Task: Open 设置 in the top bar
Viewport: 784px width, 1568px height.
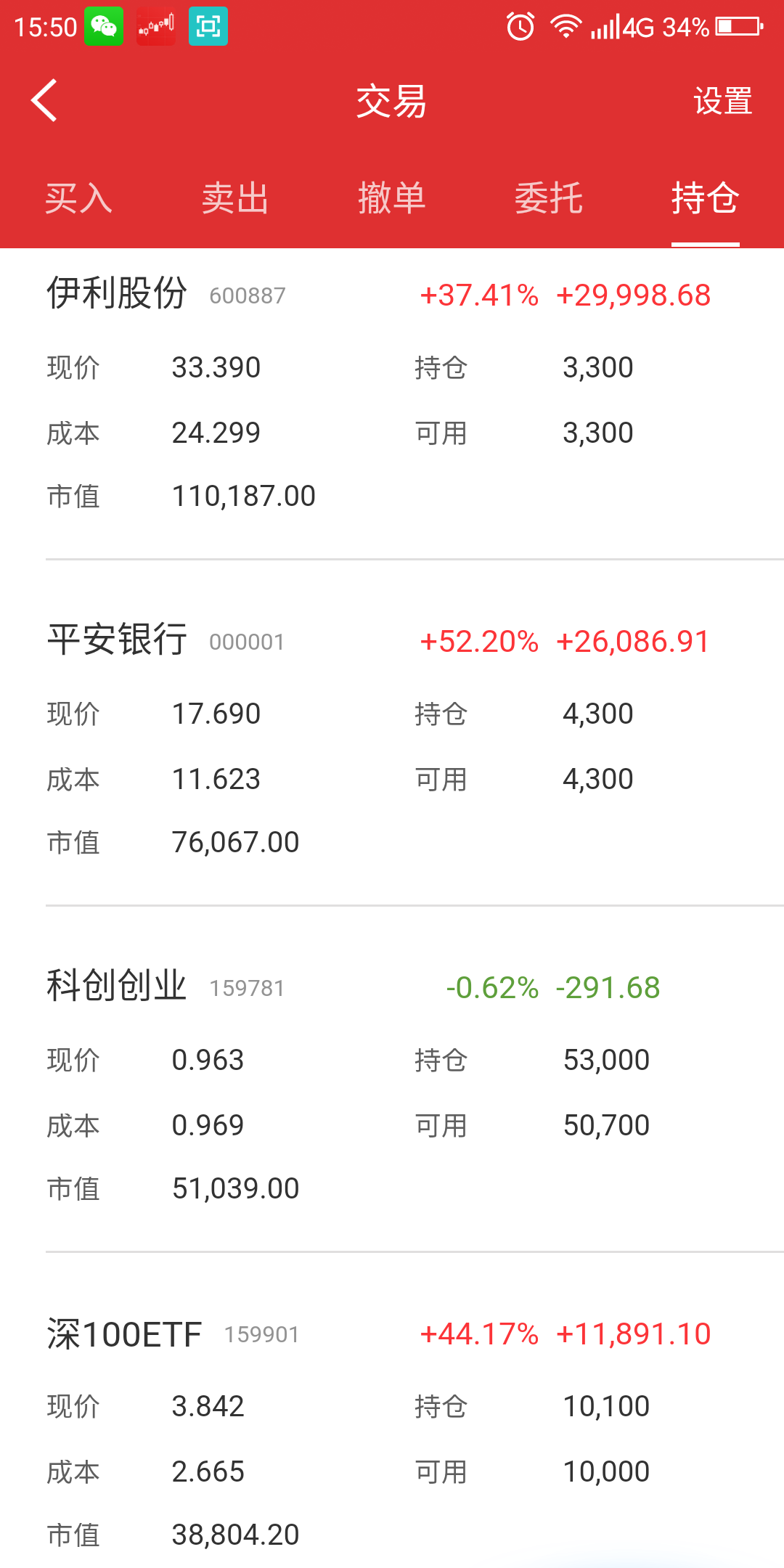Action: pos(722,101)
